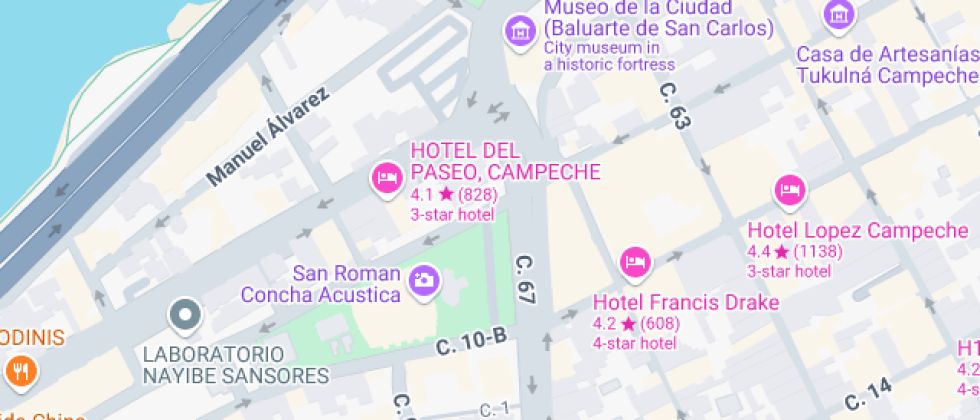
Task: Tap the Hotel Lopez Campeche pin
Action: [x=790, y=190]
